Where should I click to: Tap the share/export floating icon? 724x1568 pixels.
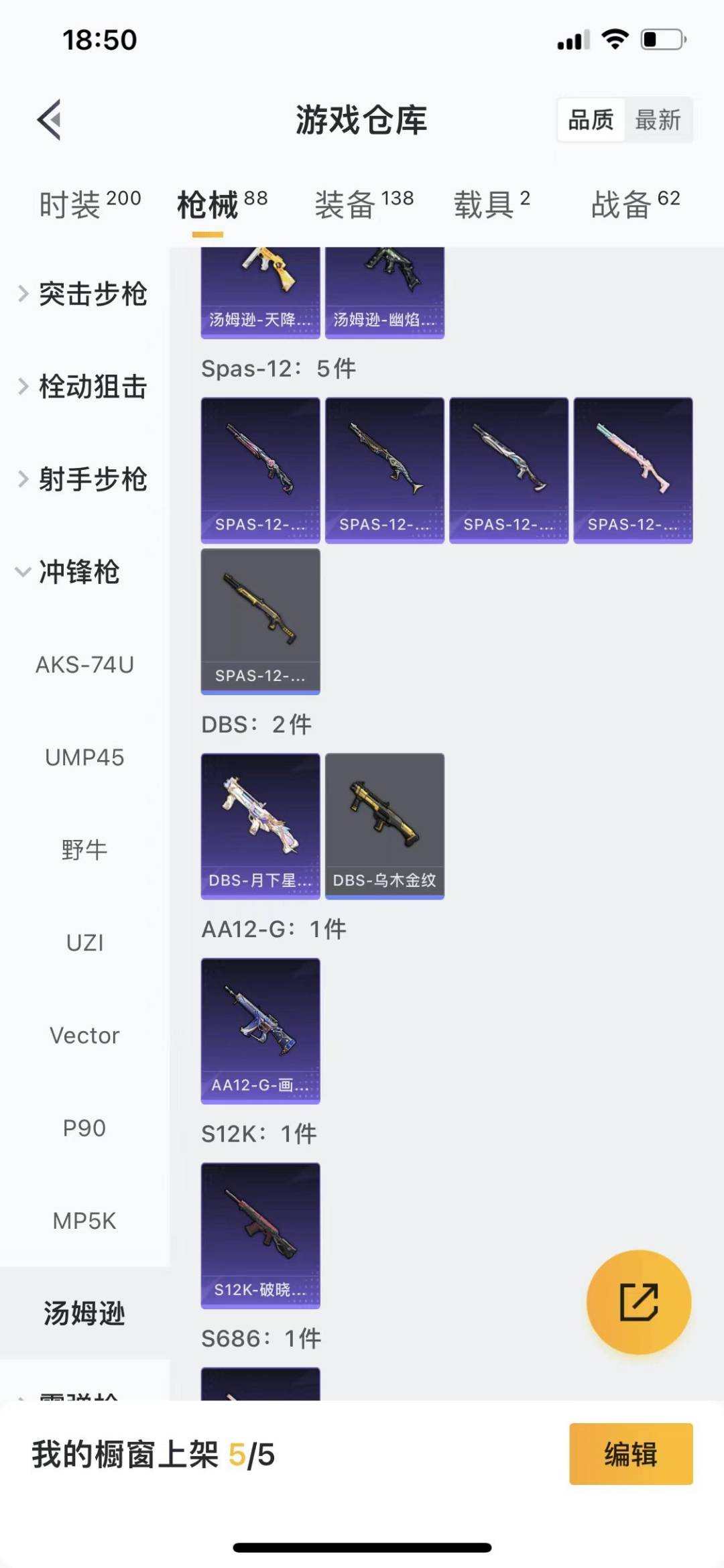click(x=638, y=1301)
